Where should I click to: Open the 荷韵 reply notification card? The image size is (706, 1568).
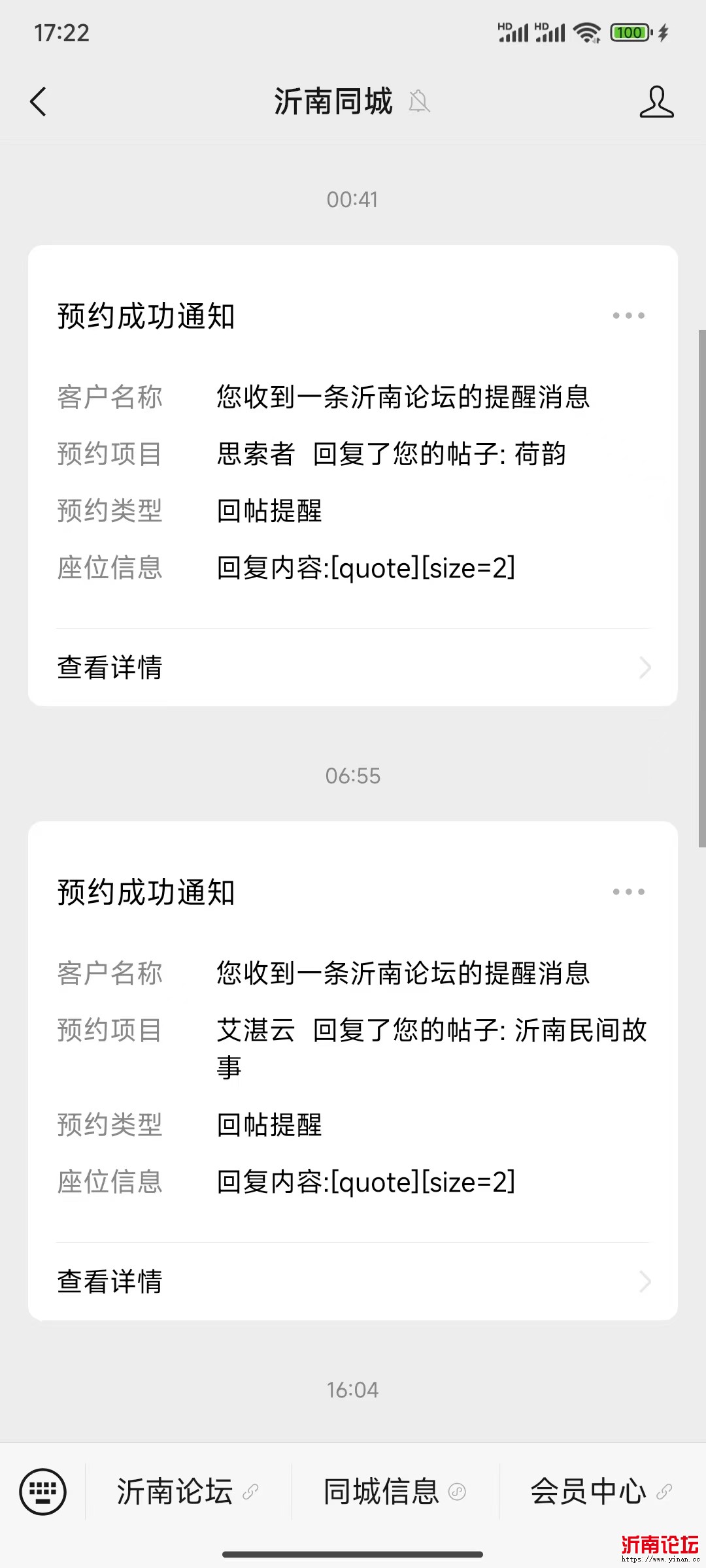353,457
